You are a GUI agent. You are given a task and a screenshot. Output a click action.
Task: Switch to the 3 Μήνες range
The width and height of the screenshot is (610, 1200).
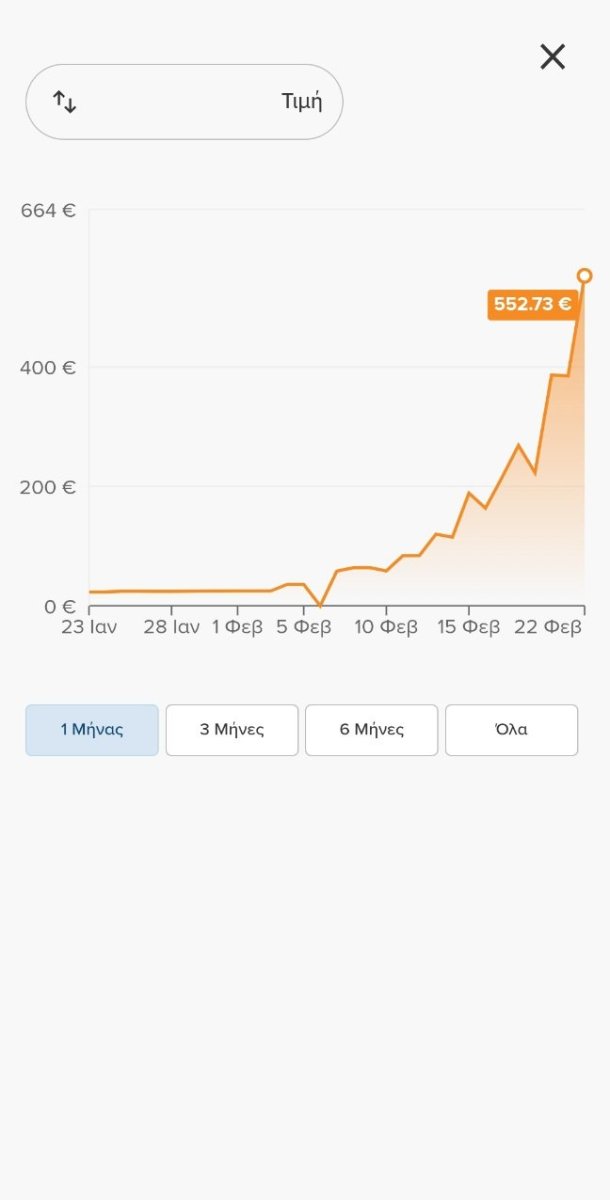(232, 730)
